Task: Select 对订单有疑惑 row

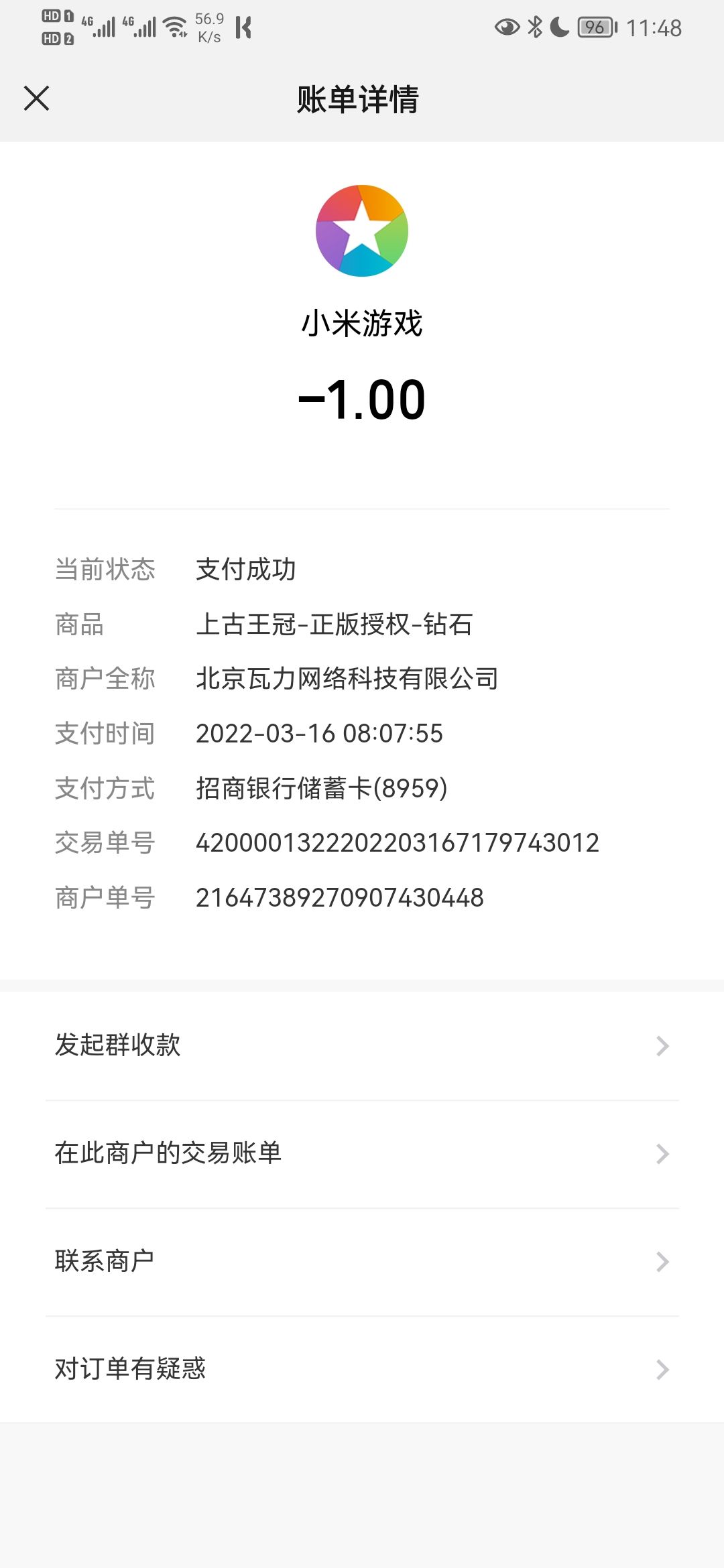Action: tap(362, 1370)
